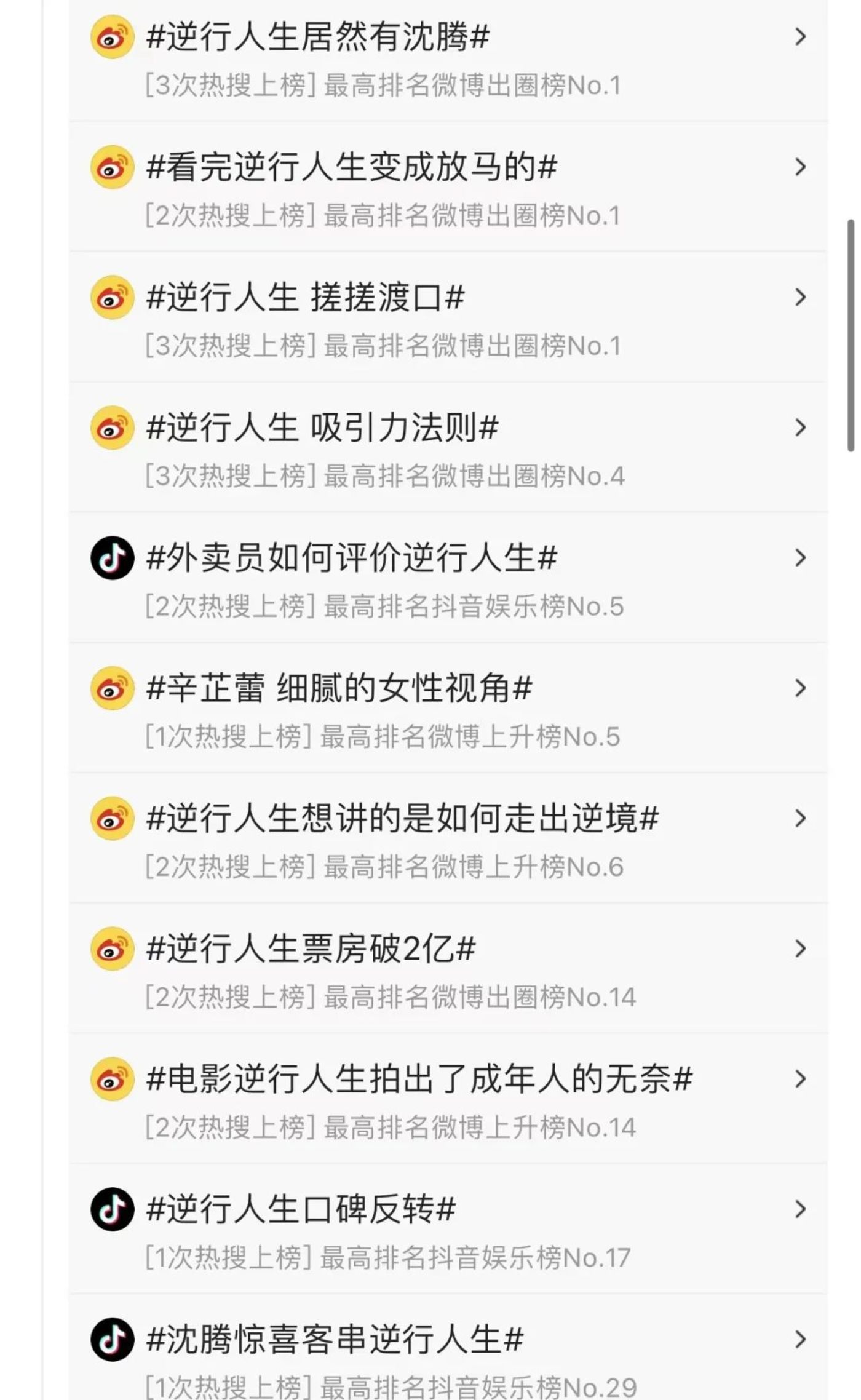
Task: View #电影逆行人生拍出了成年人的无奈# details
Action: tap(419, 1080)
